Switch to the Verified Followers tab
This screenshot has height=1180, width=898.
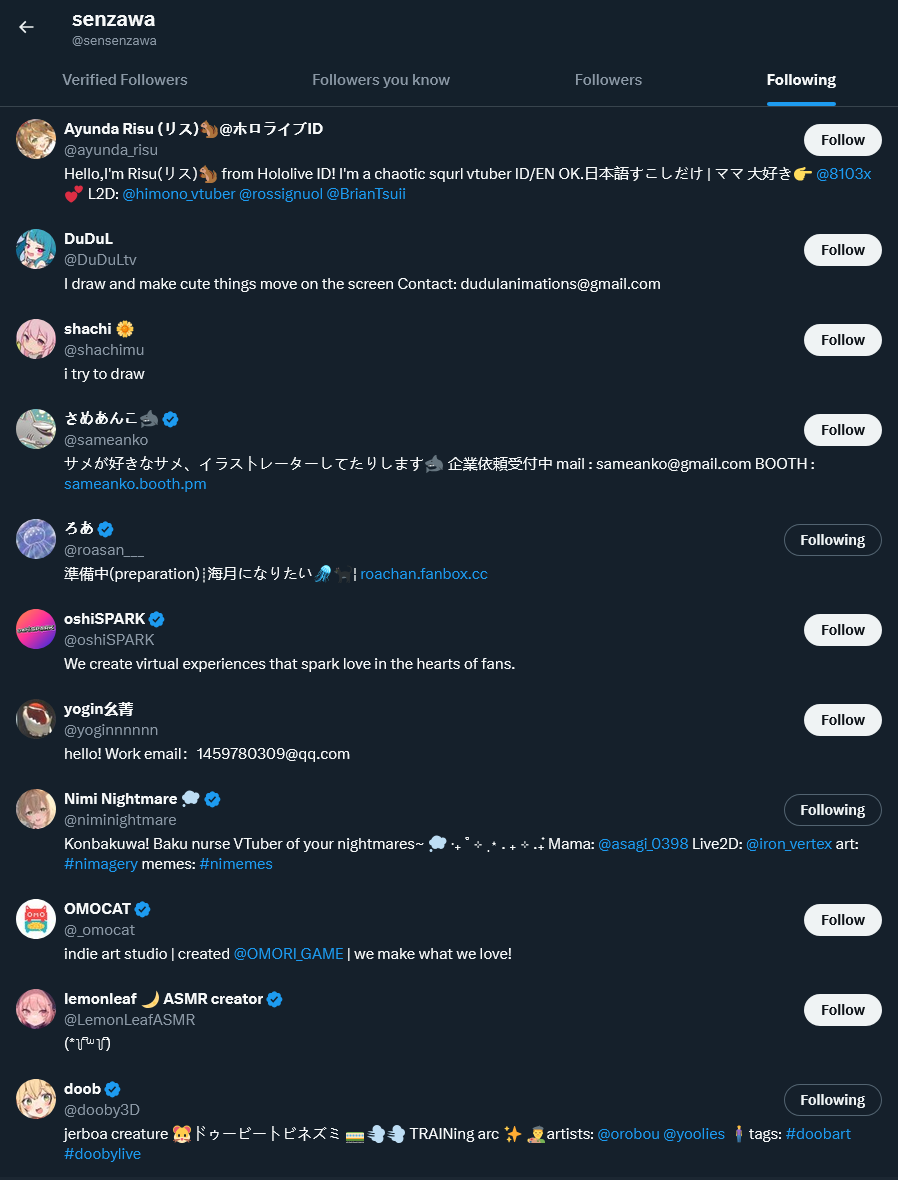(x=125, y=80)
